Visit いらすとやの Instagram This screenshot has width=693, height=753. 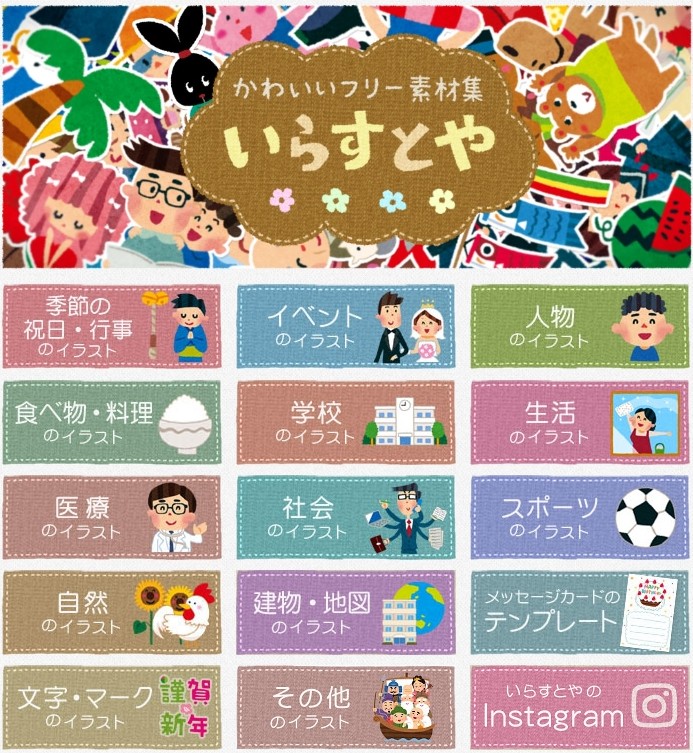(x=579, y=707)
